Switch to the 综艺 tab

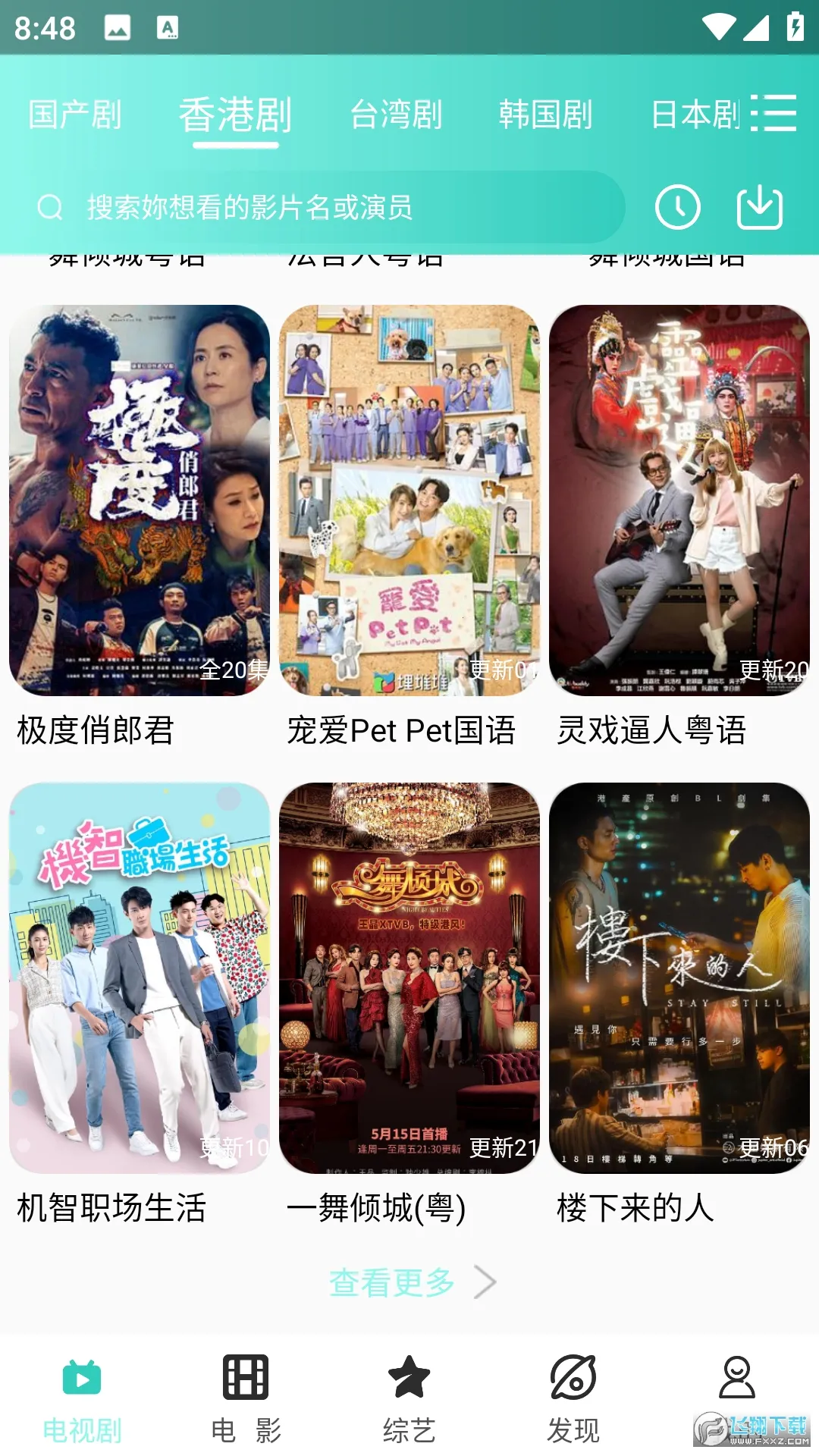pos(409,1398)
